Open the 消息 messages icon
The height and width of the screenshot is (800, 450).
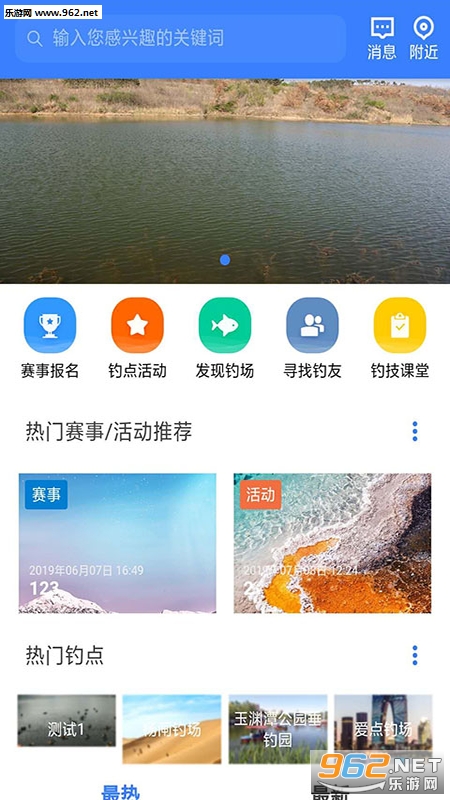point(382,38)
